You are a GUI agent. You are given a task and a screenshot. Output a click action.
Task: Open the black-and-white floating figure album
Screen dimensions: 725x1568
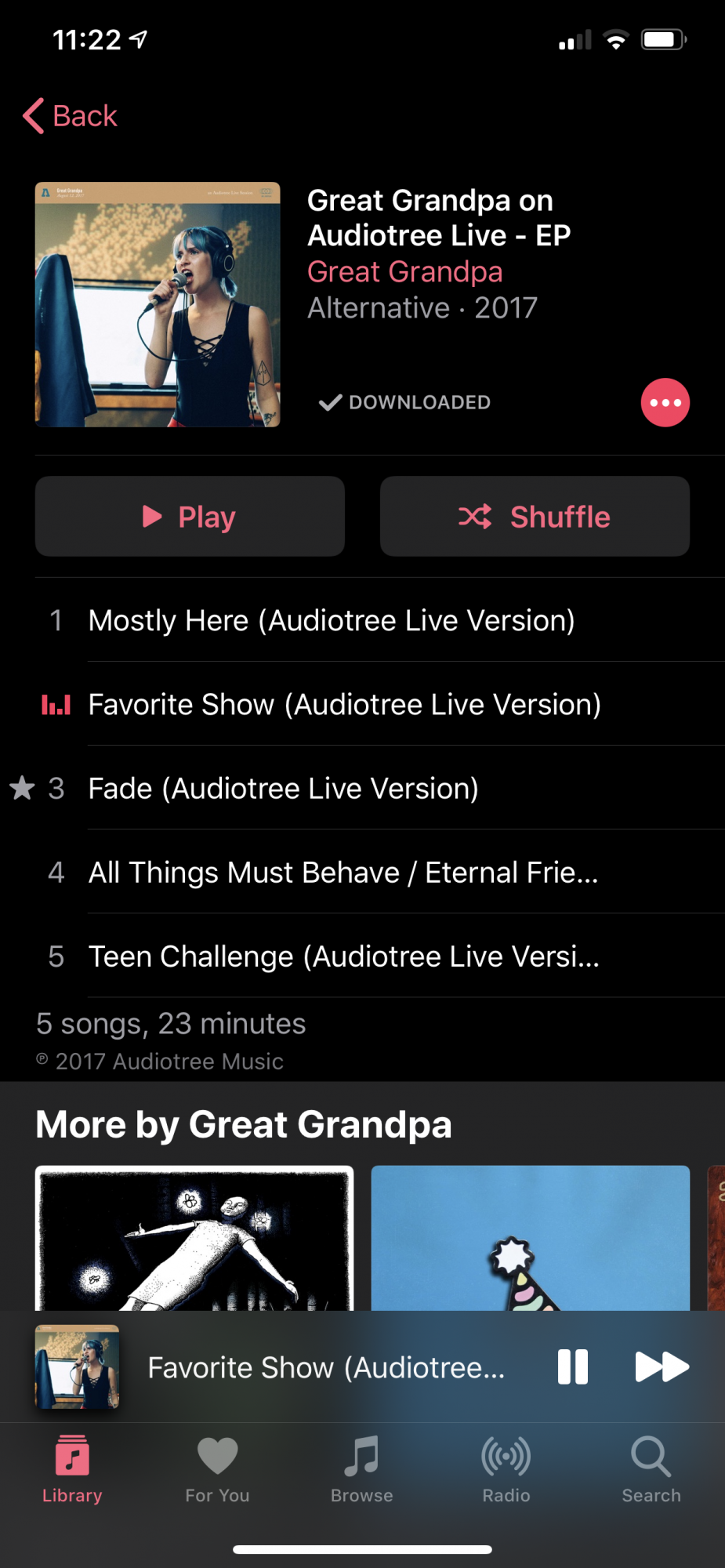click(x=194, y=1237)
